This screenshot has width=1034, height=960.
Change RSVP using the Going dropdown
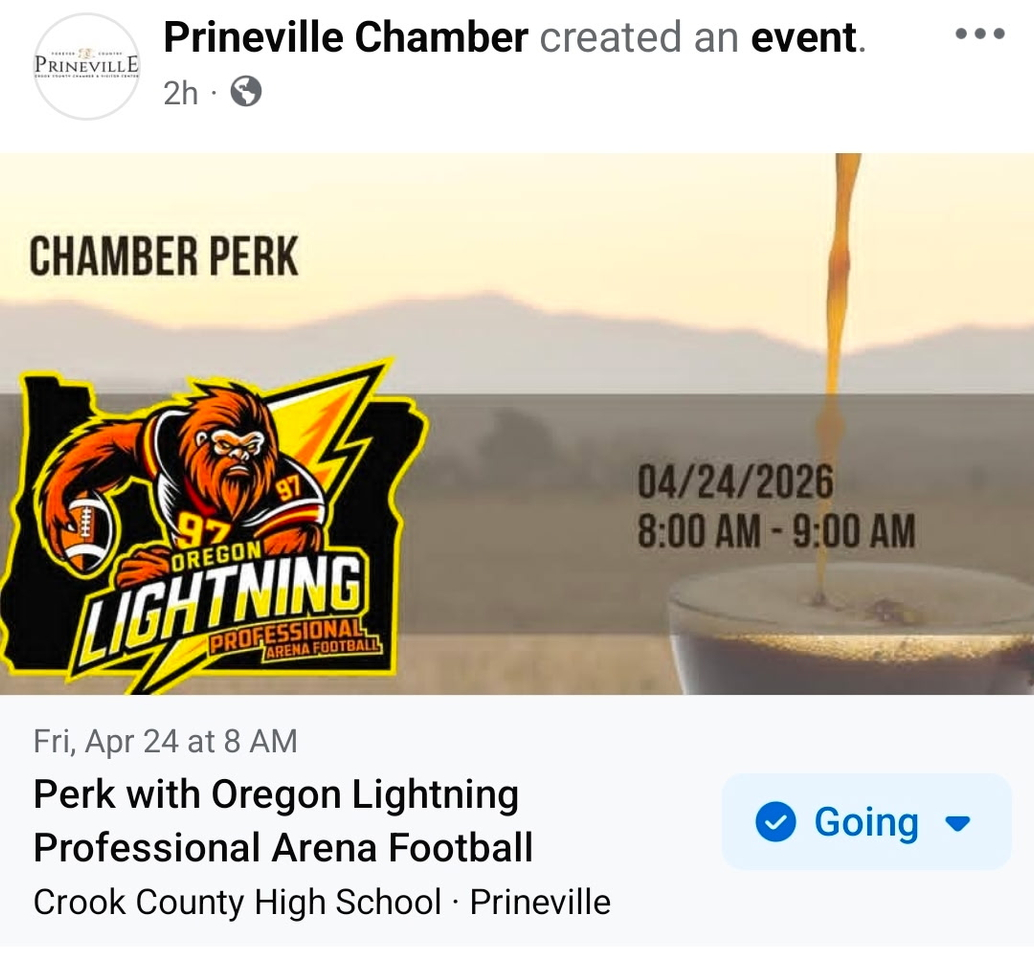[866, 822]
